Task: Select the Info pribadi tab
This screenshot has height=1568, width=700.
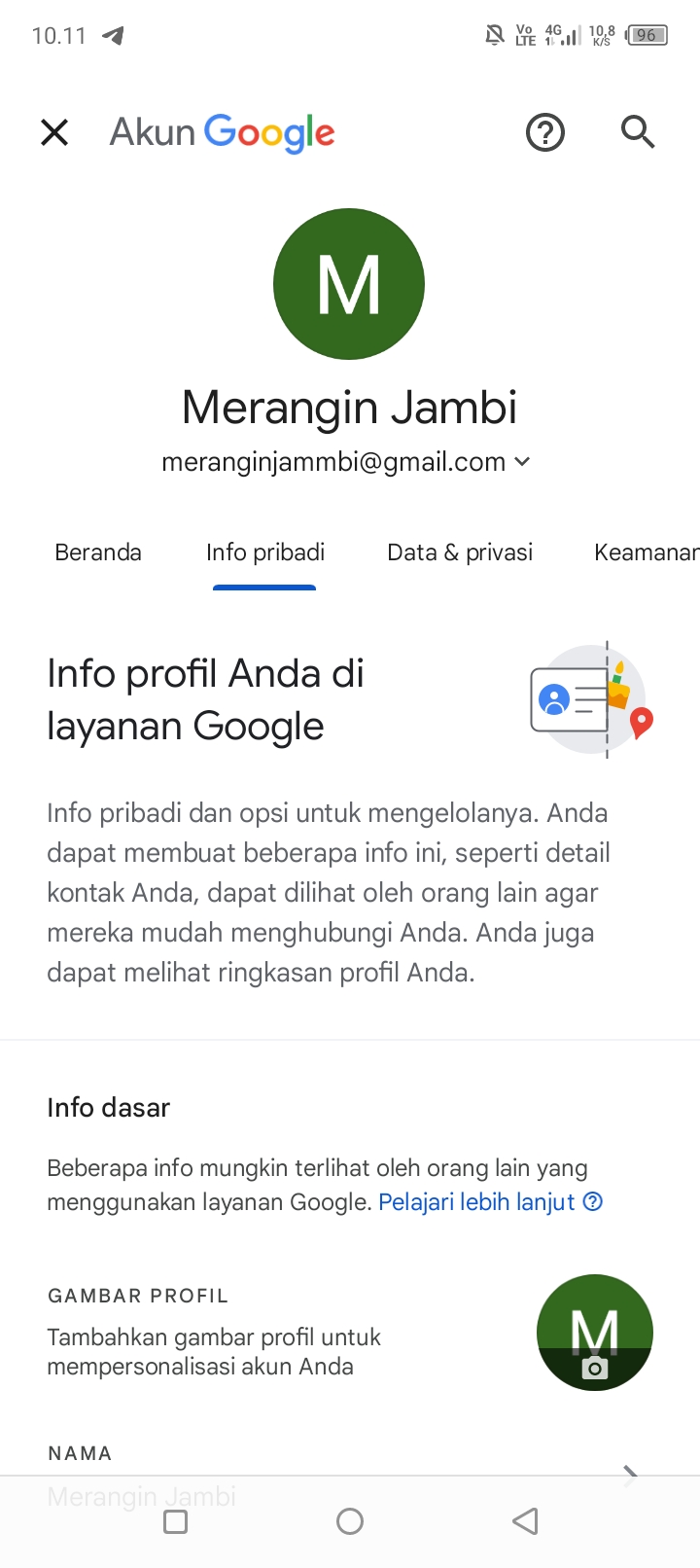Action: (x=265, y=552)
